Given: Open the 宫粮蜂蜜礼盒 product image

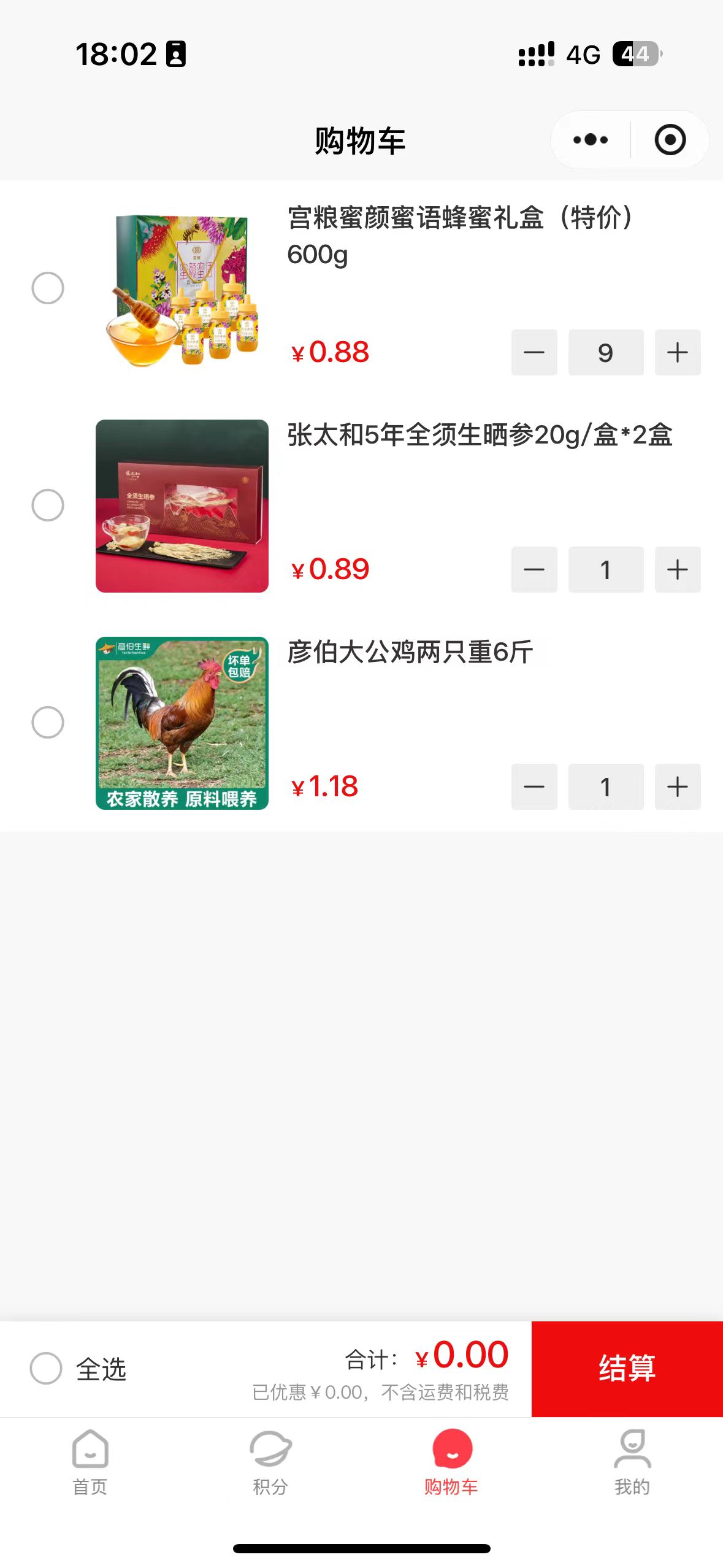Looking at the screenshot, I should tap(182, 290).
